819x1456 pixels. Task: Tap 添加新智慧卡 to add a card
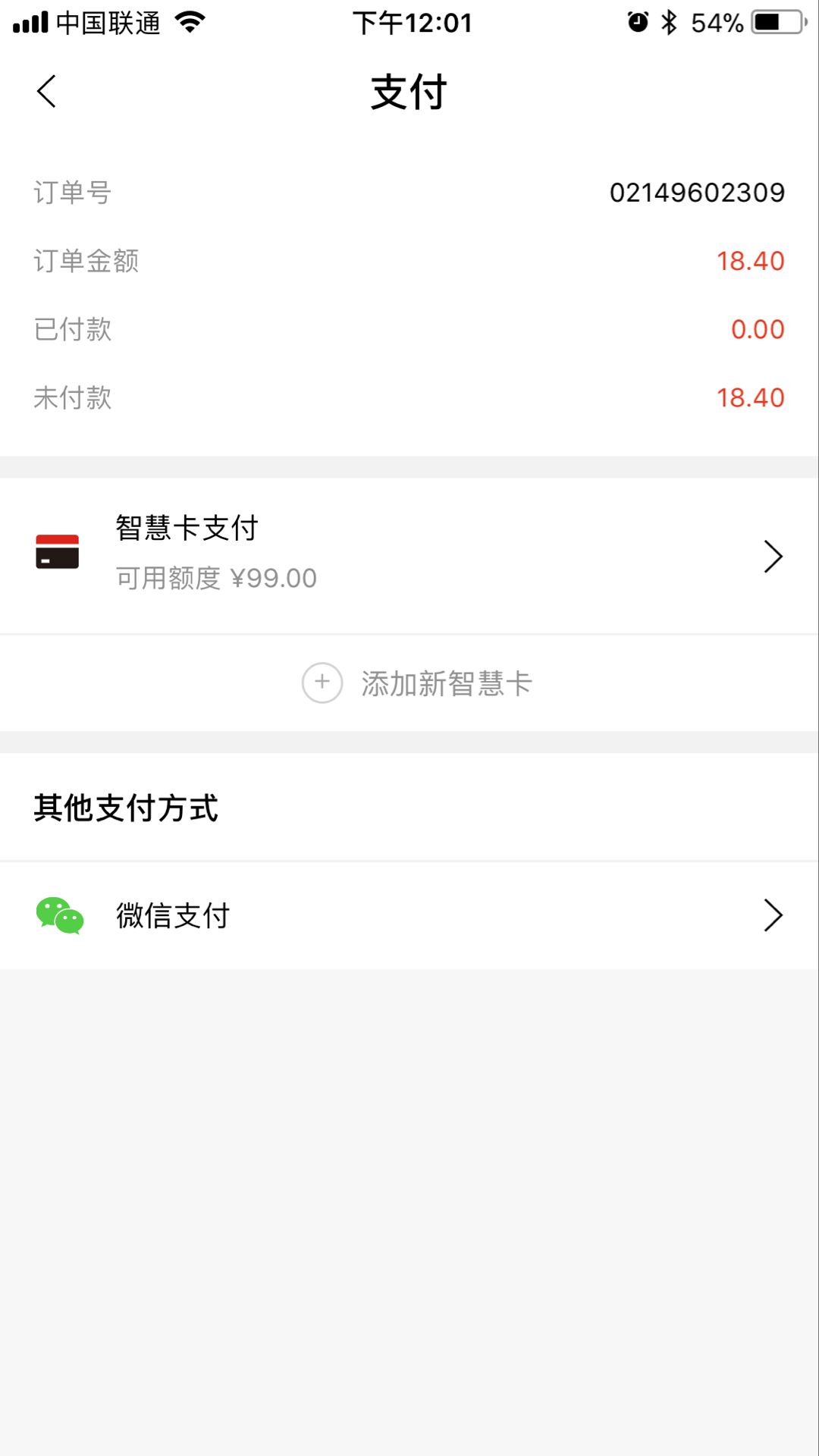[x=446, y=682]
